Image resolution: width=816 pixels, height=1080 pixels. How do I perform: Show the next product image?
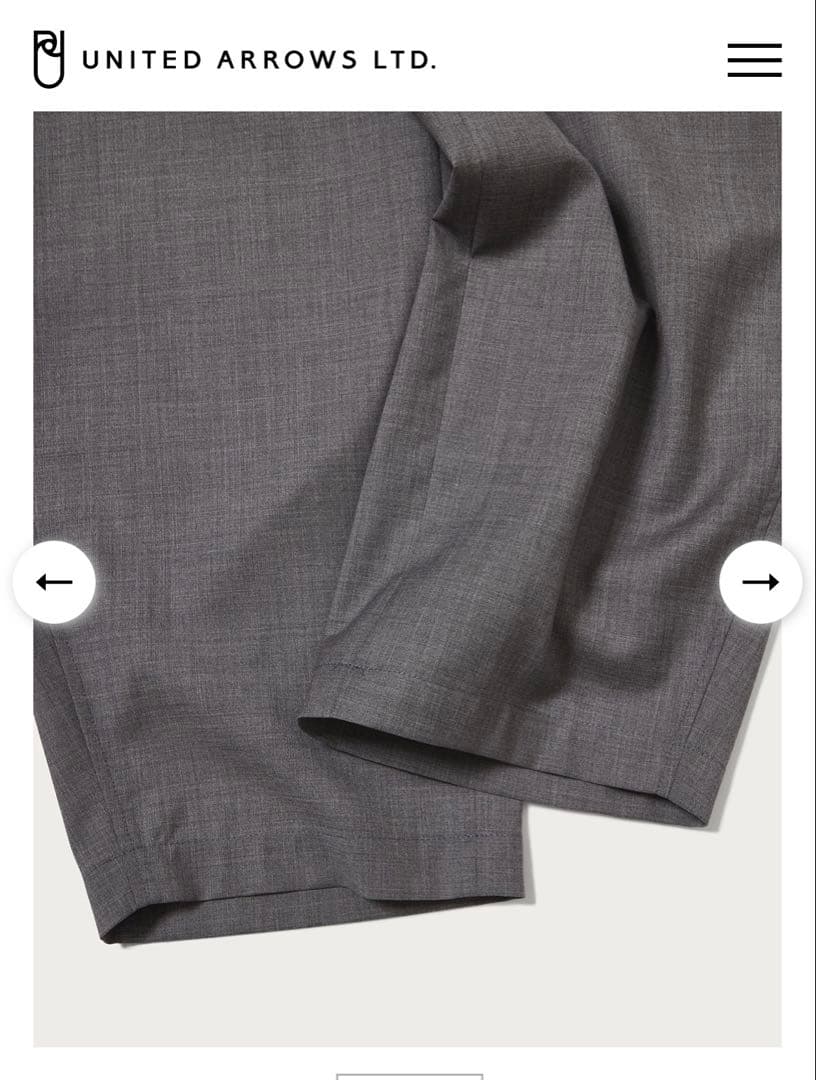click(760, 582)
